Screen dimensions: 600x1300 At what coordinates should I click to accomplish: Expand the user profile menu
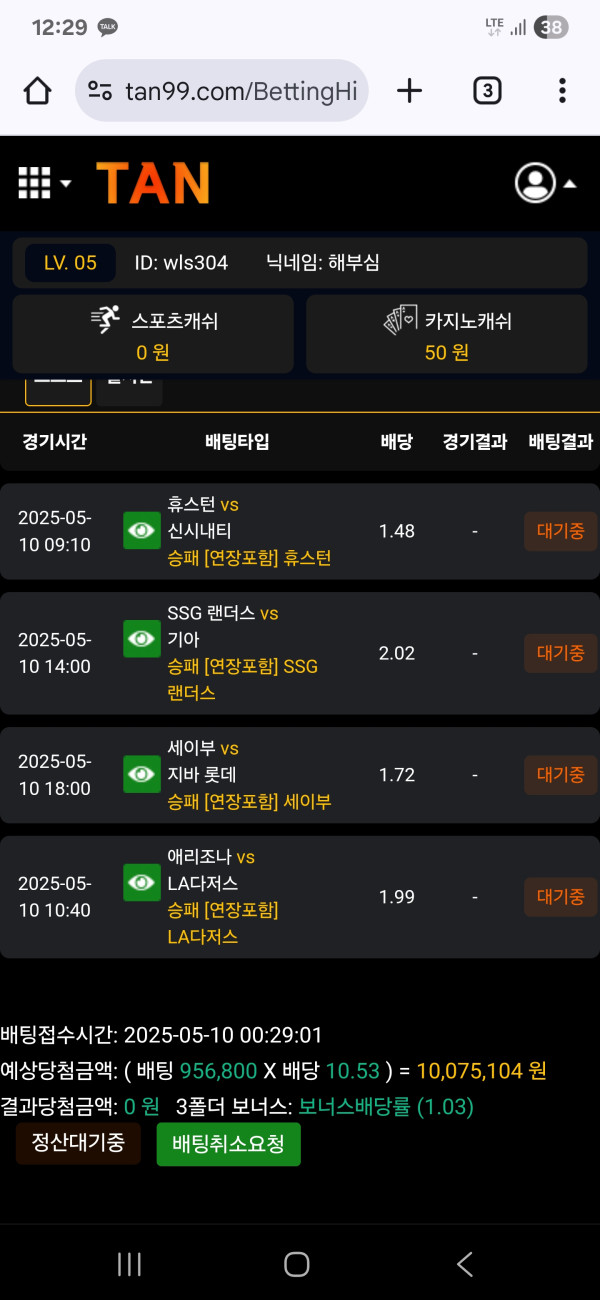point(546,183)
